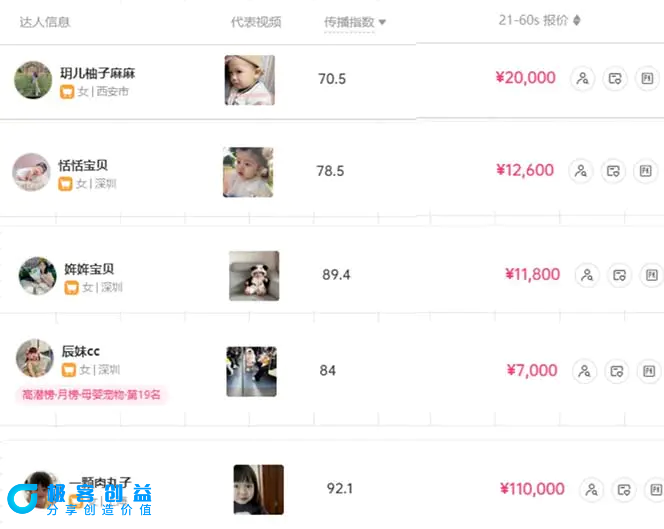Screen dimensions: 664x529
Task: Play 姩姩宝贝's representative video
Action: pos(254,275)
